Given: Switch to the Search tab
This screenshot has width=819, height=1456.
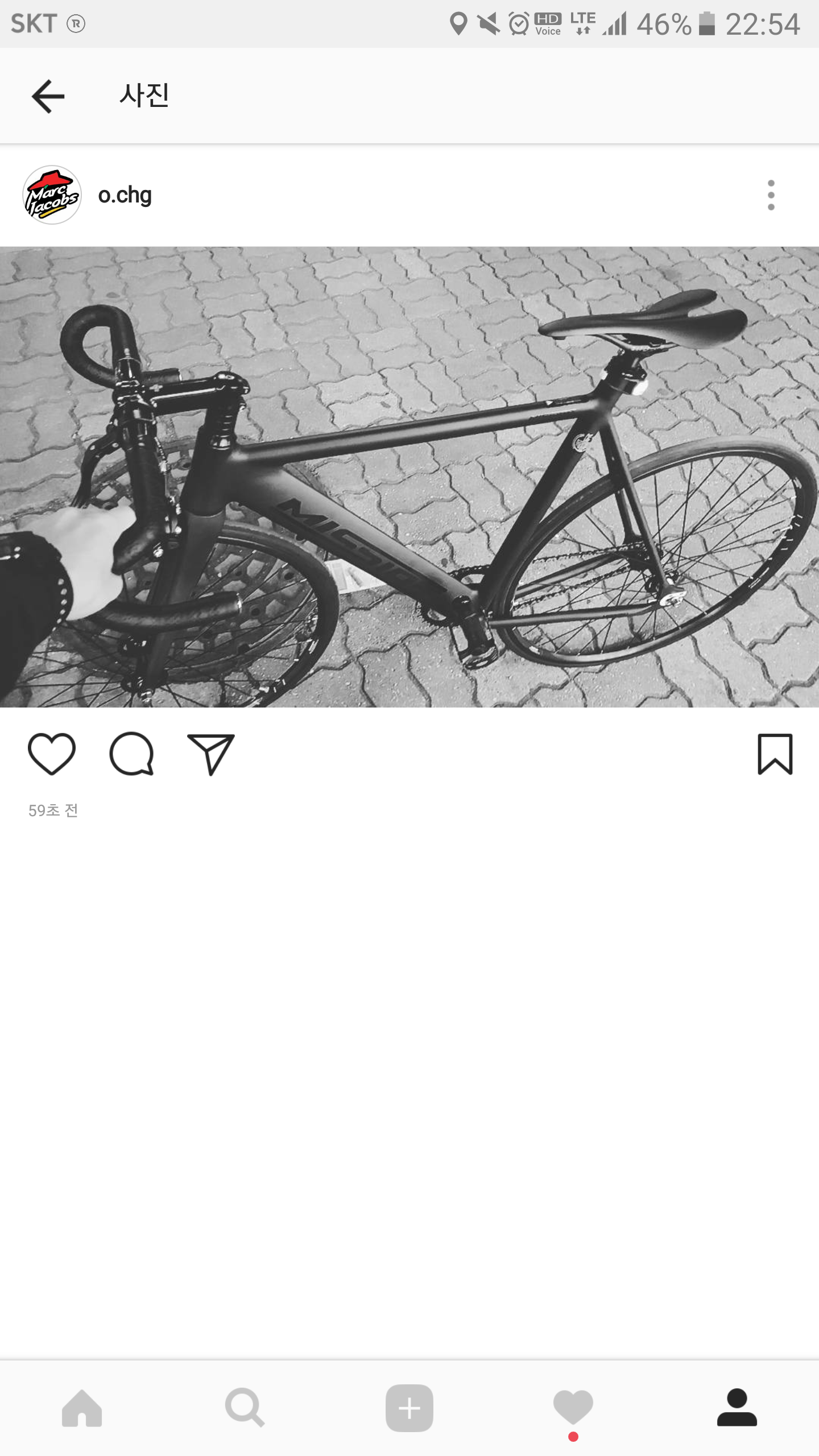Looking at the screenshot, I should click(245, 1408).
